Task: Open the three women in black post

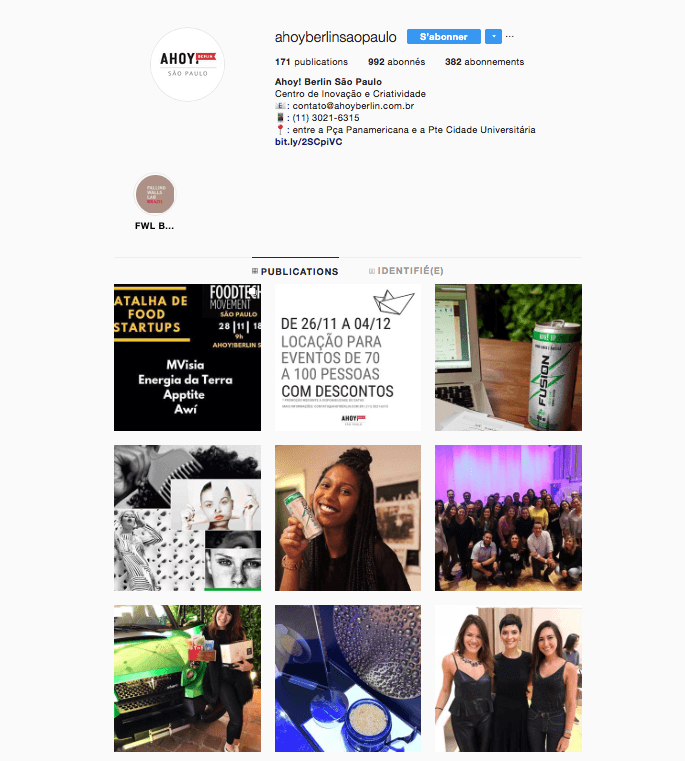Action: point(508,678)
